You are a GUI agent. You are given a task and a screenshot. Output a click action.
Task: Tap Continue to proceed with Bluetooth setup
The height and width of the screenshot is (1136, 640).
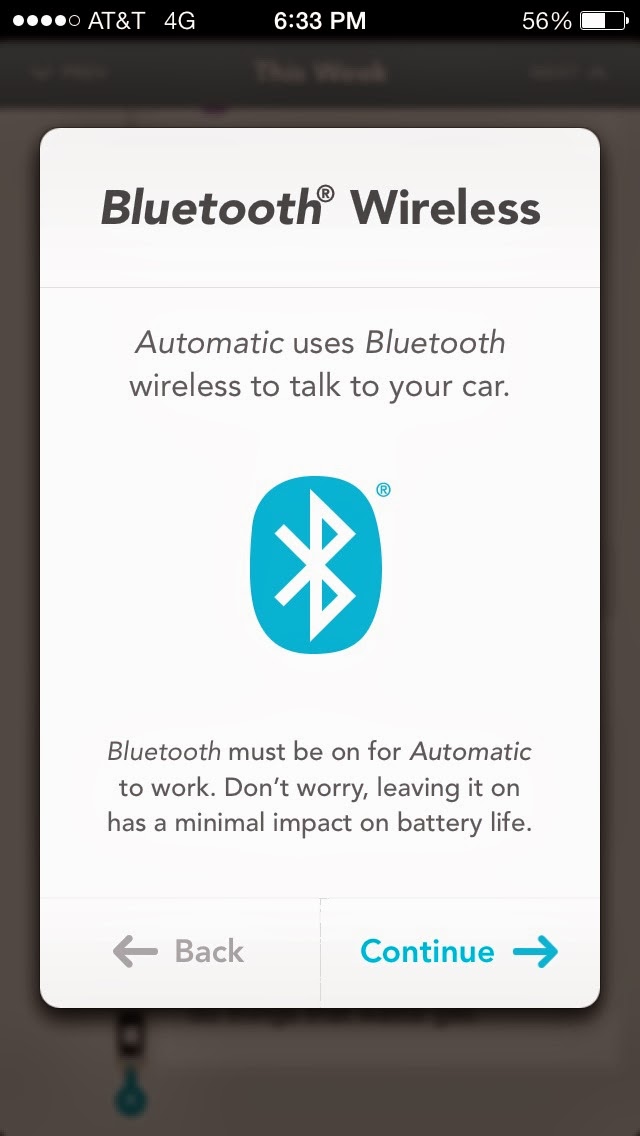coord(460,951)
